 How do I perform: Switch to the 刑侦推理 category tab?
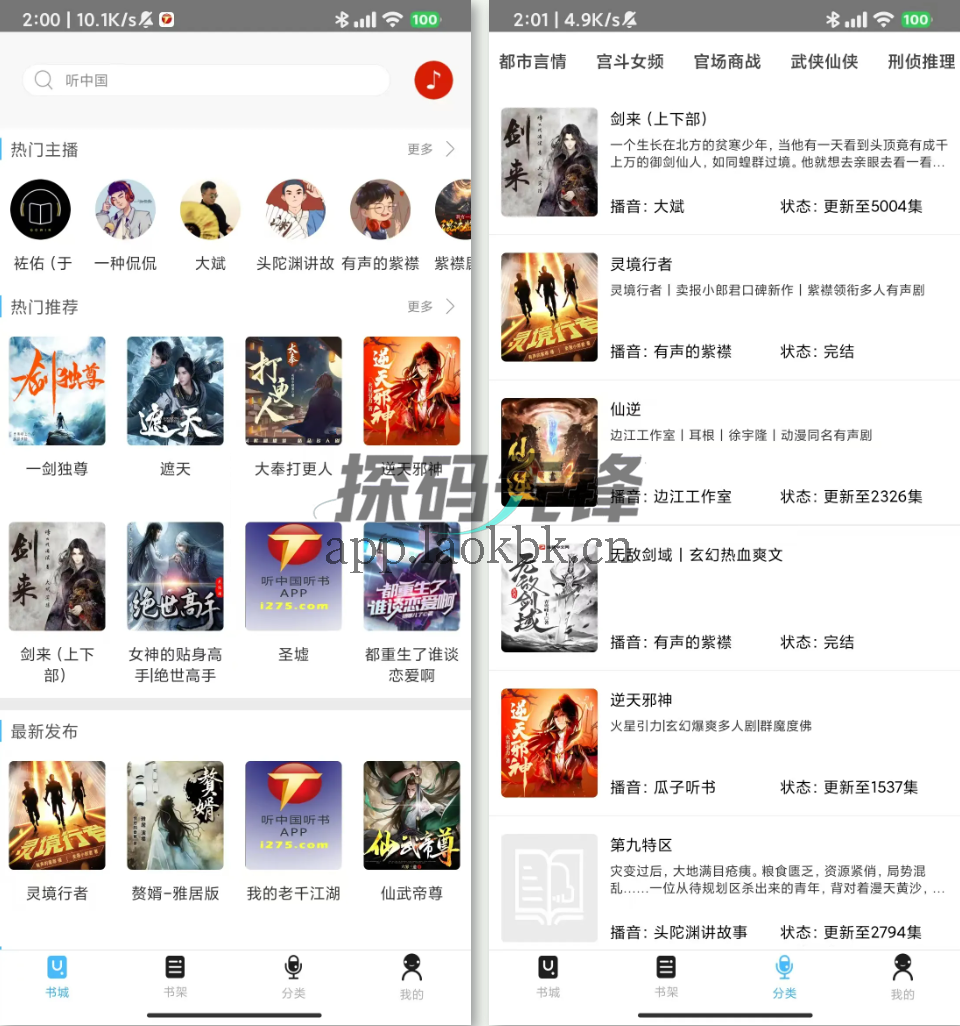pos(919,61)
